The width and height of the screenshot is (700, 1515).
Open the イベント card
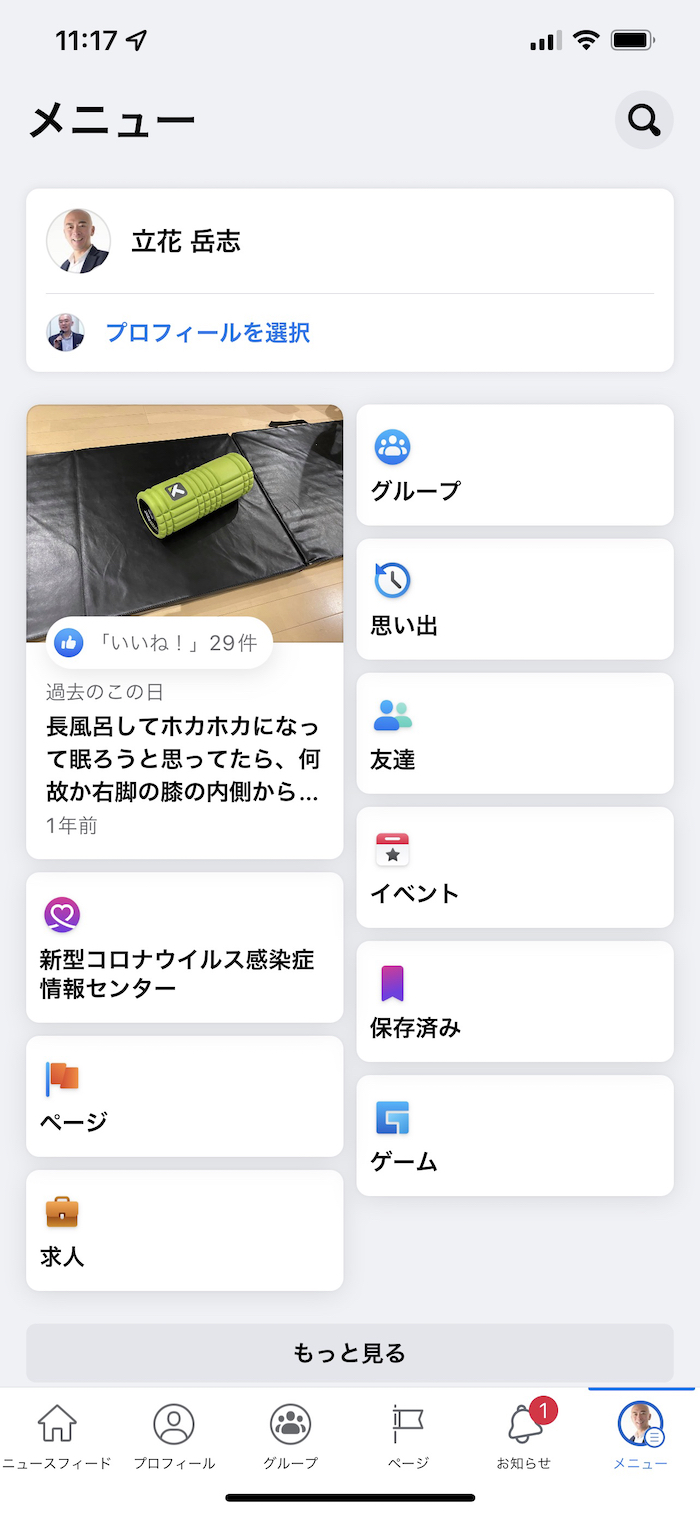click(x=514, y=867)
